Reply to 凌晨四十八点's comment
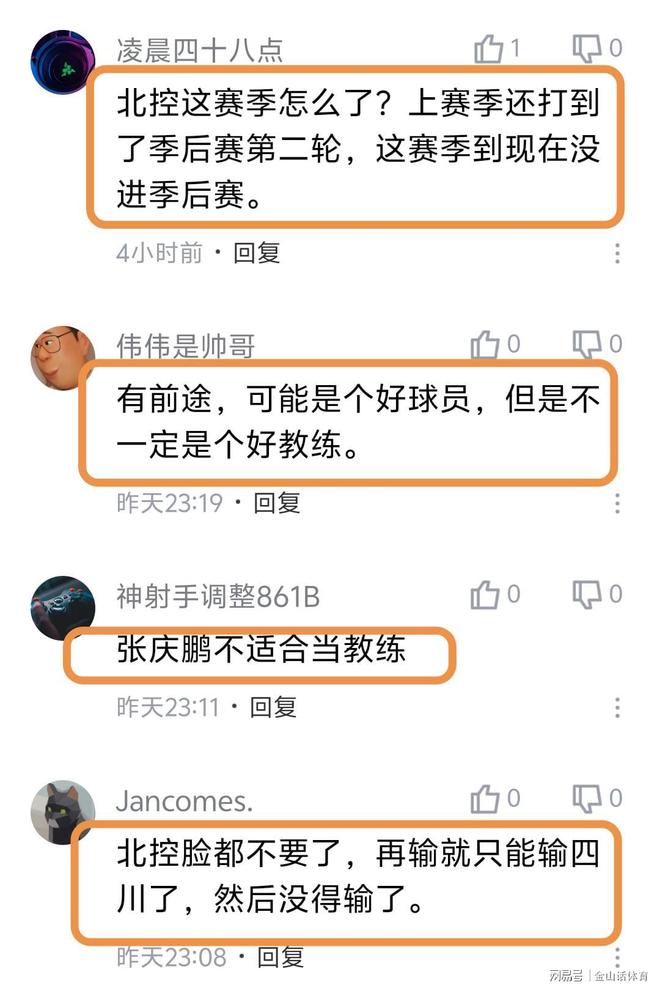 click(x=257, y=253)
